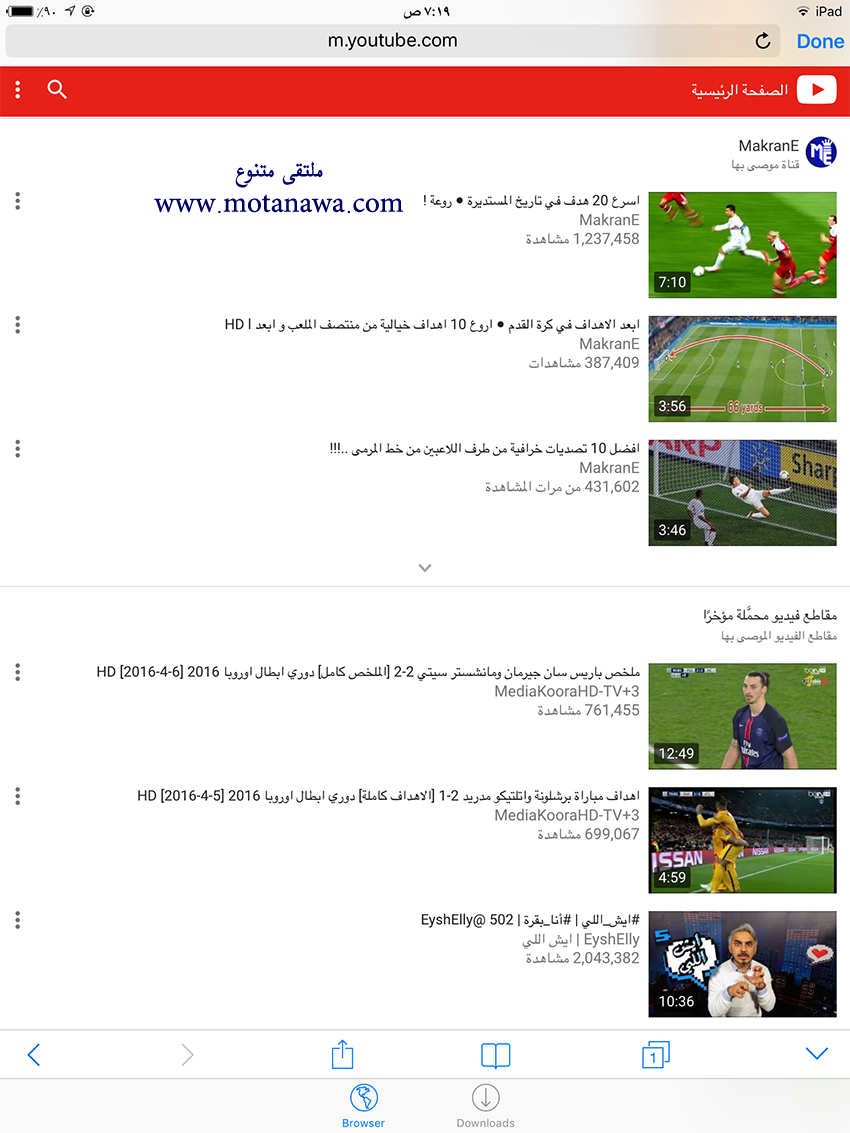Open options for the 1,237,458 views video
850x1133 pixels.
pyautogui.click(x=18, y=201)
